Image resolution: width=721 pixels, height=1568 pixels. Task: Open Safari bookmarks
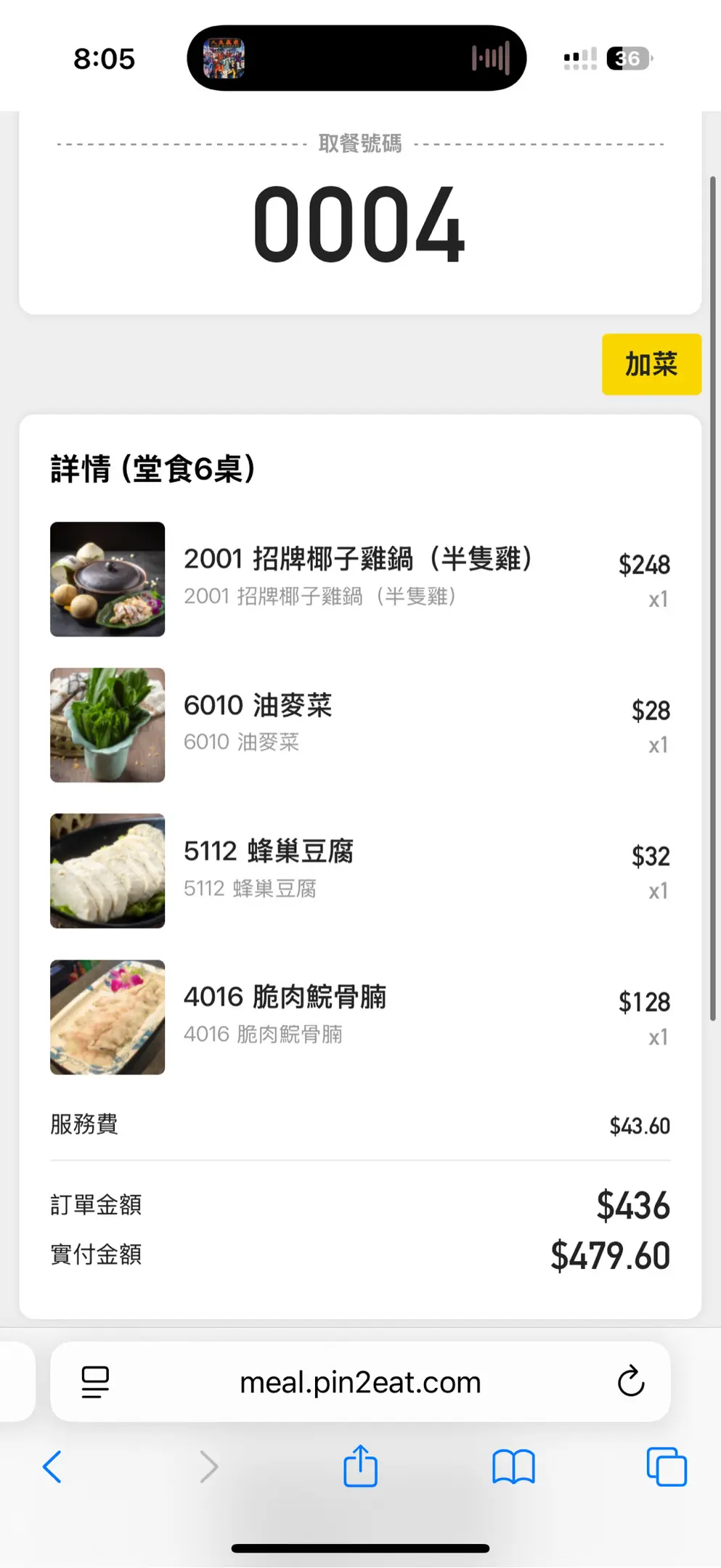click(513, 1466)
